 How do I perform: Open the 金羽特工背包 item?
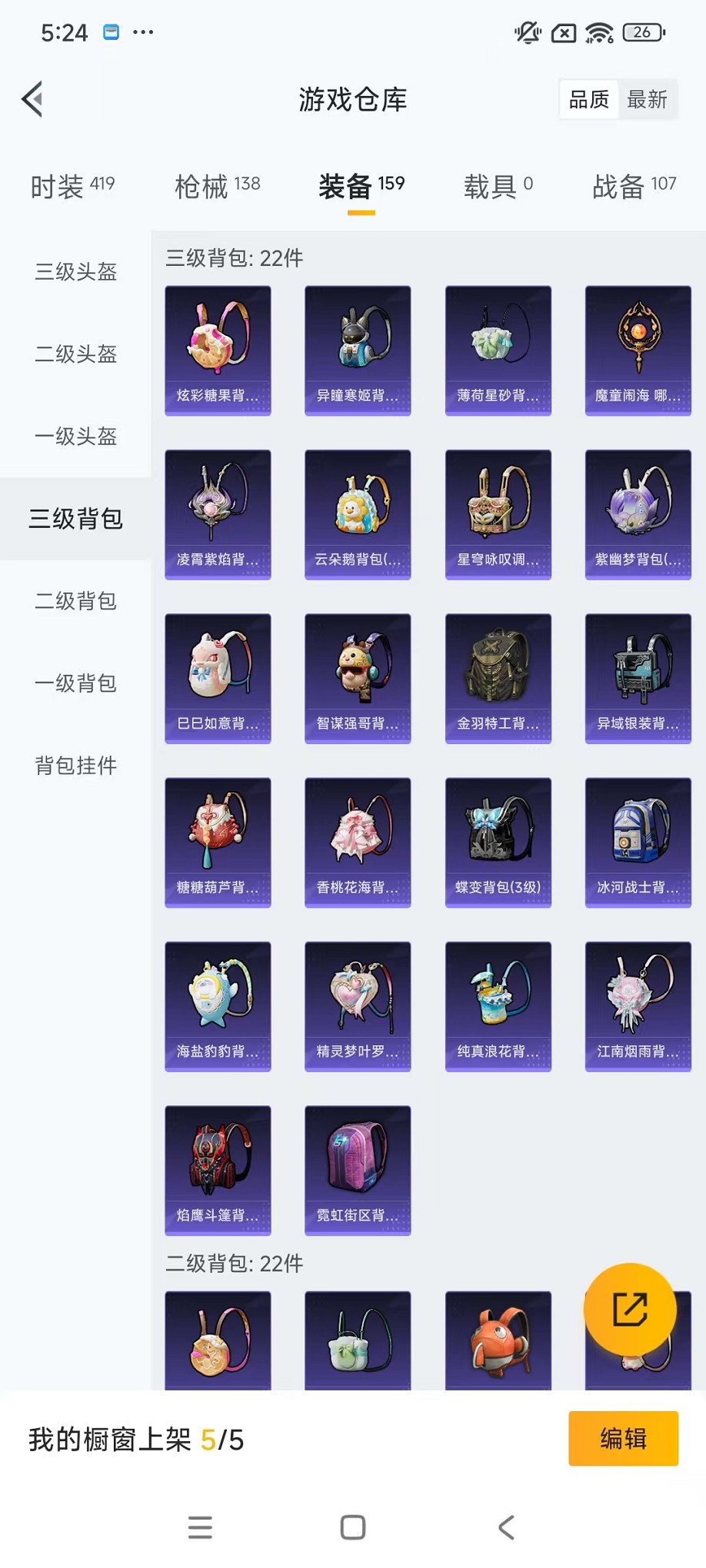[x=498, y=678]
